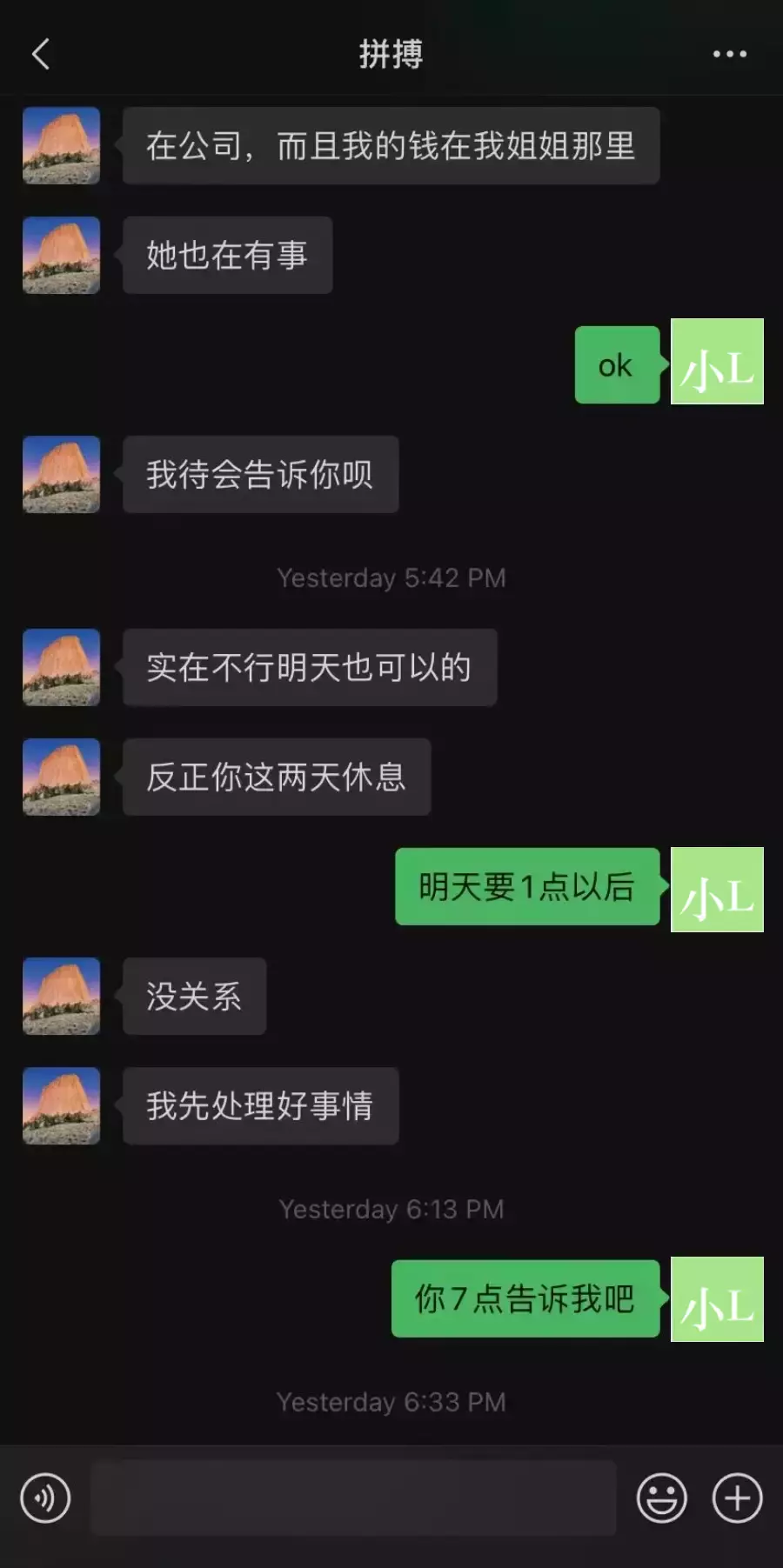Viewport: 783px width, 1568px height.
Task: Tap the '小L' sticker near the ok message
Action: [x=717, y=363]
